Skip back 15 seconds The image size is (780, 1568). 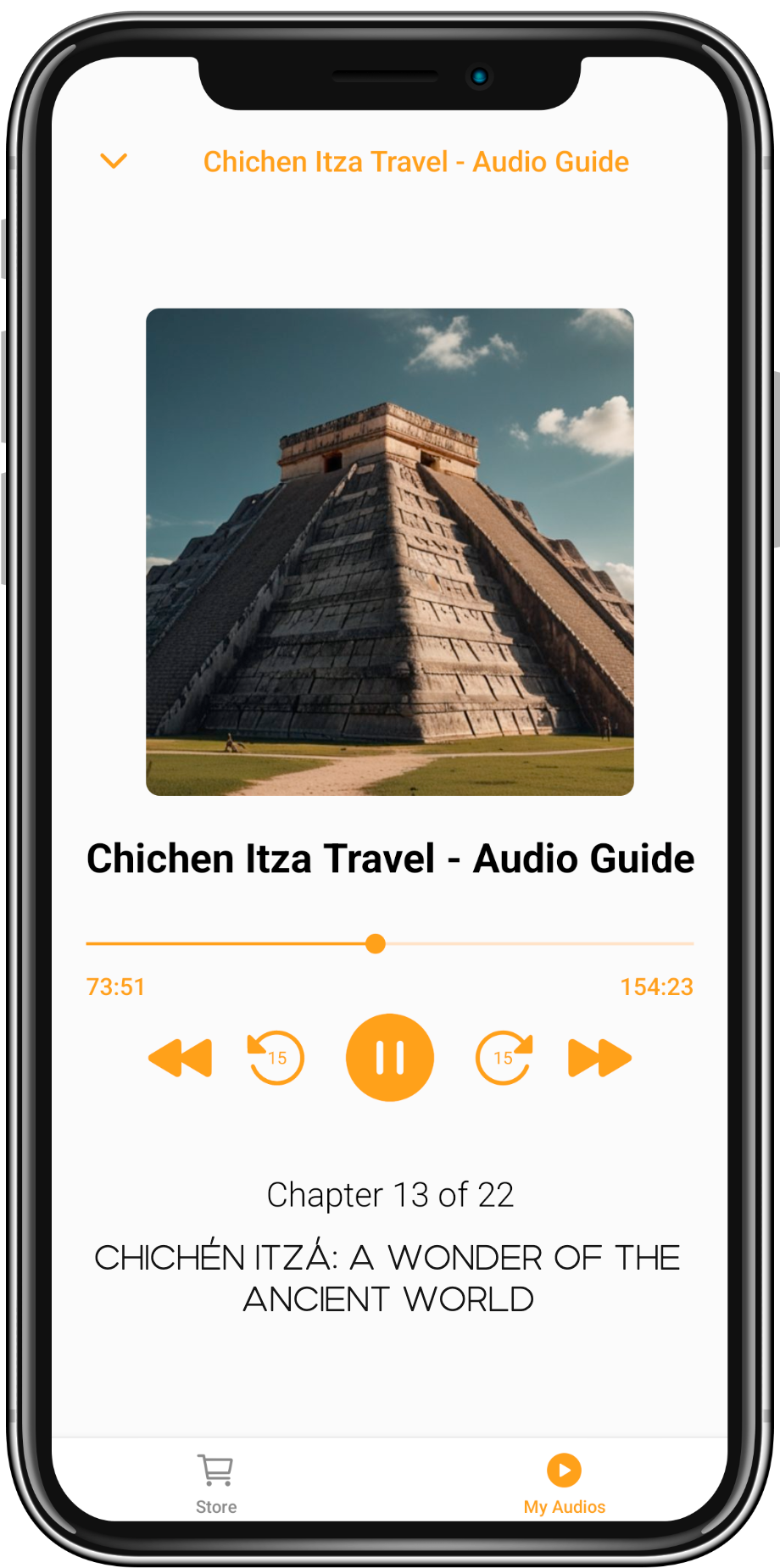(x=276, y=1056)
